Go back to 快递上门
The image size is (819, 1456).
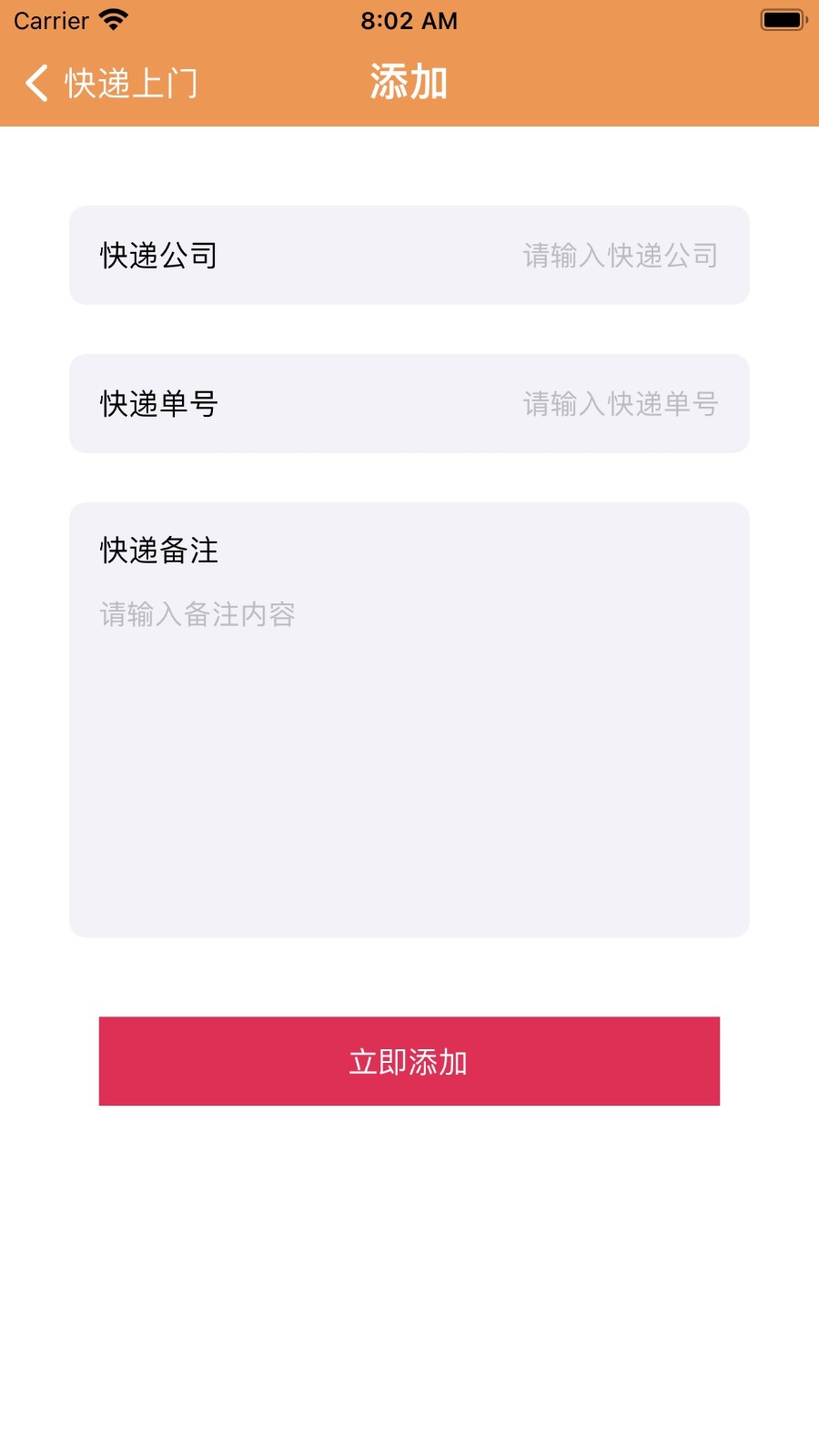[111, 84]
